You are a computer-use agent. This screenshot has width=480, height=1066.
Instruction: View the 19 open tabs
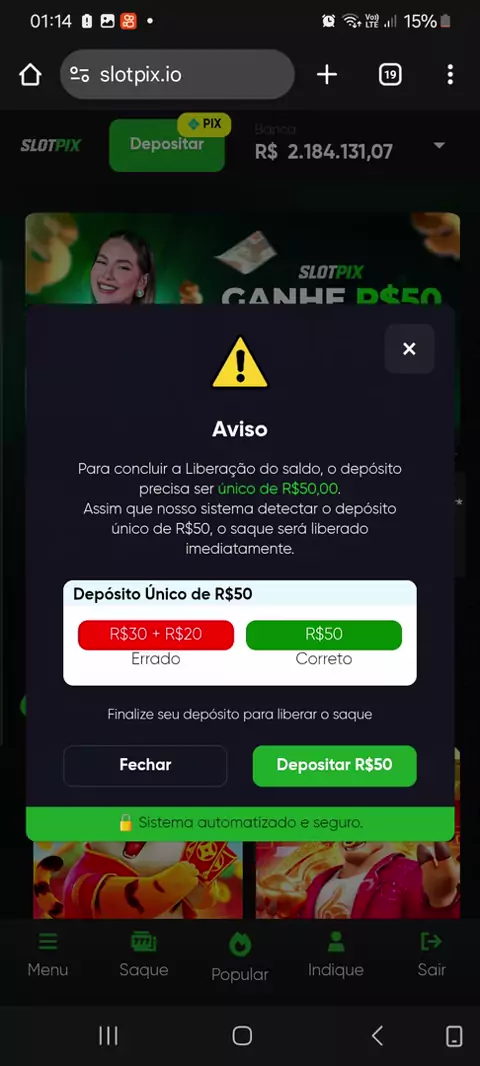[x=390, y=75]
